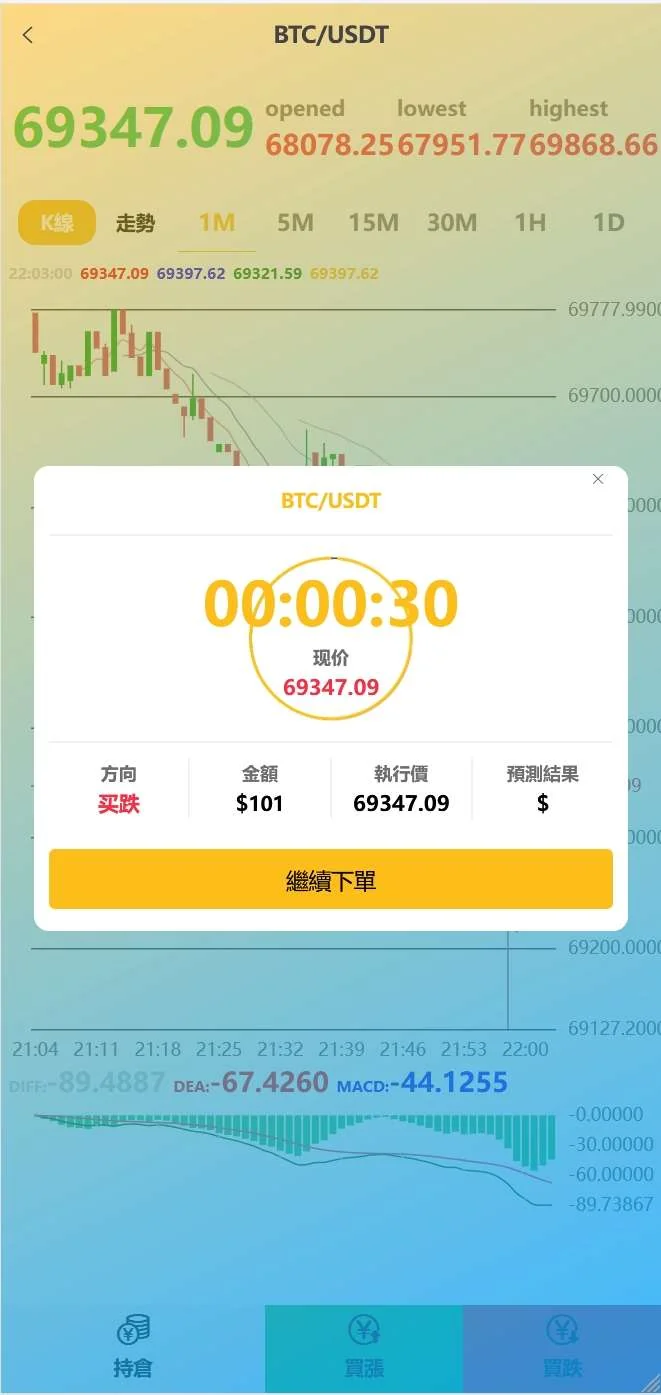Tap the 繼續下單 button
Screen dimensions: 661x1395
click(x=331, y=880)
